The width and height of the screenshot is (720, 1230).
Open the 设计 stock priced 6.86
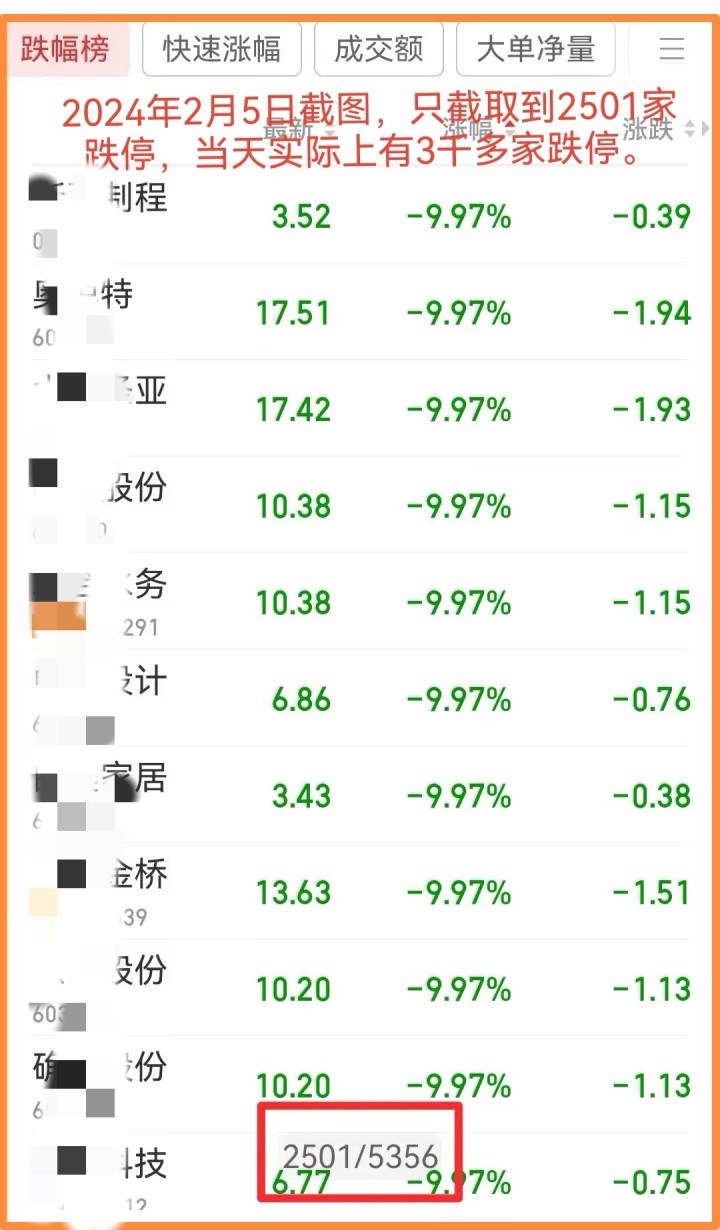(x=360, y=698)
